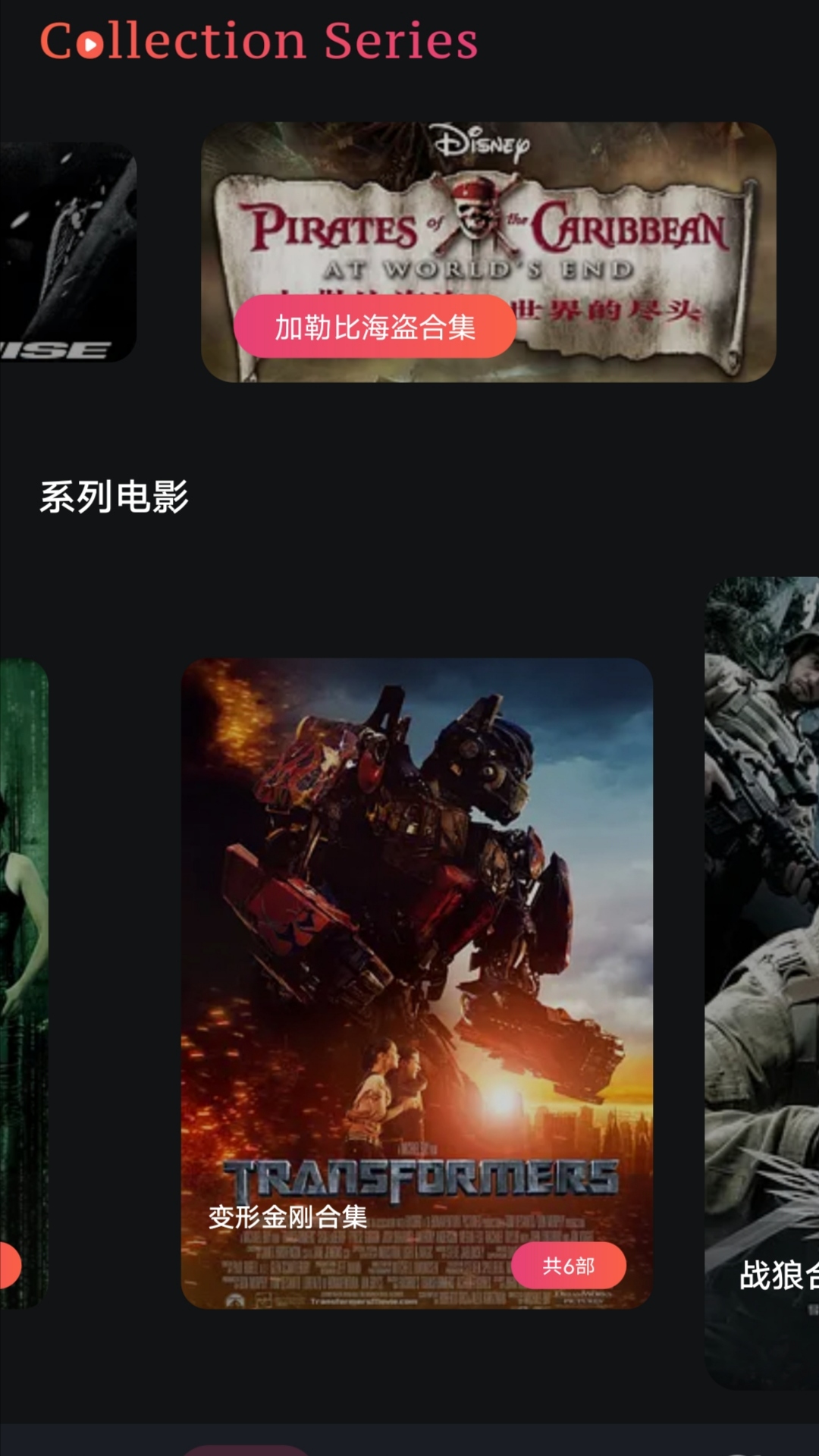Tap the 加勒比海盗合集 button
Screen dimensions: 819x1456
tap(375, 327)
